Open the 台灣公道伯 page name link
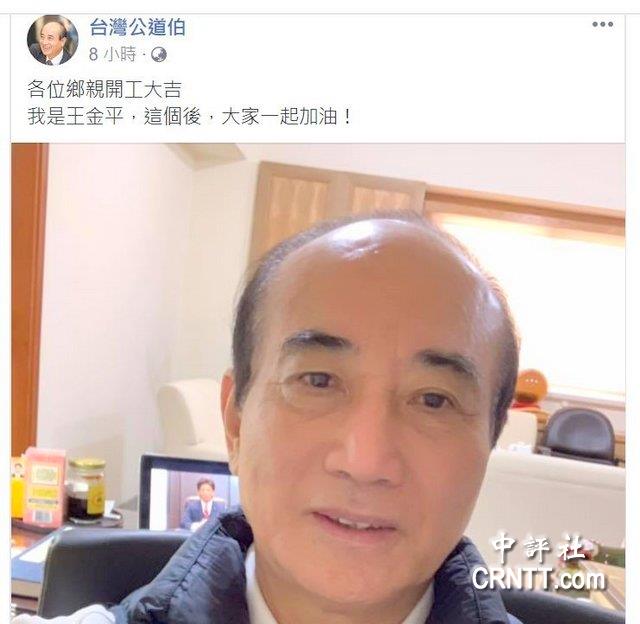640x624 pixels. pyautogui.click(x=138, y=27)
